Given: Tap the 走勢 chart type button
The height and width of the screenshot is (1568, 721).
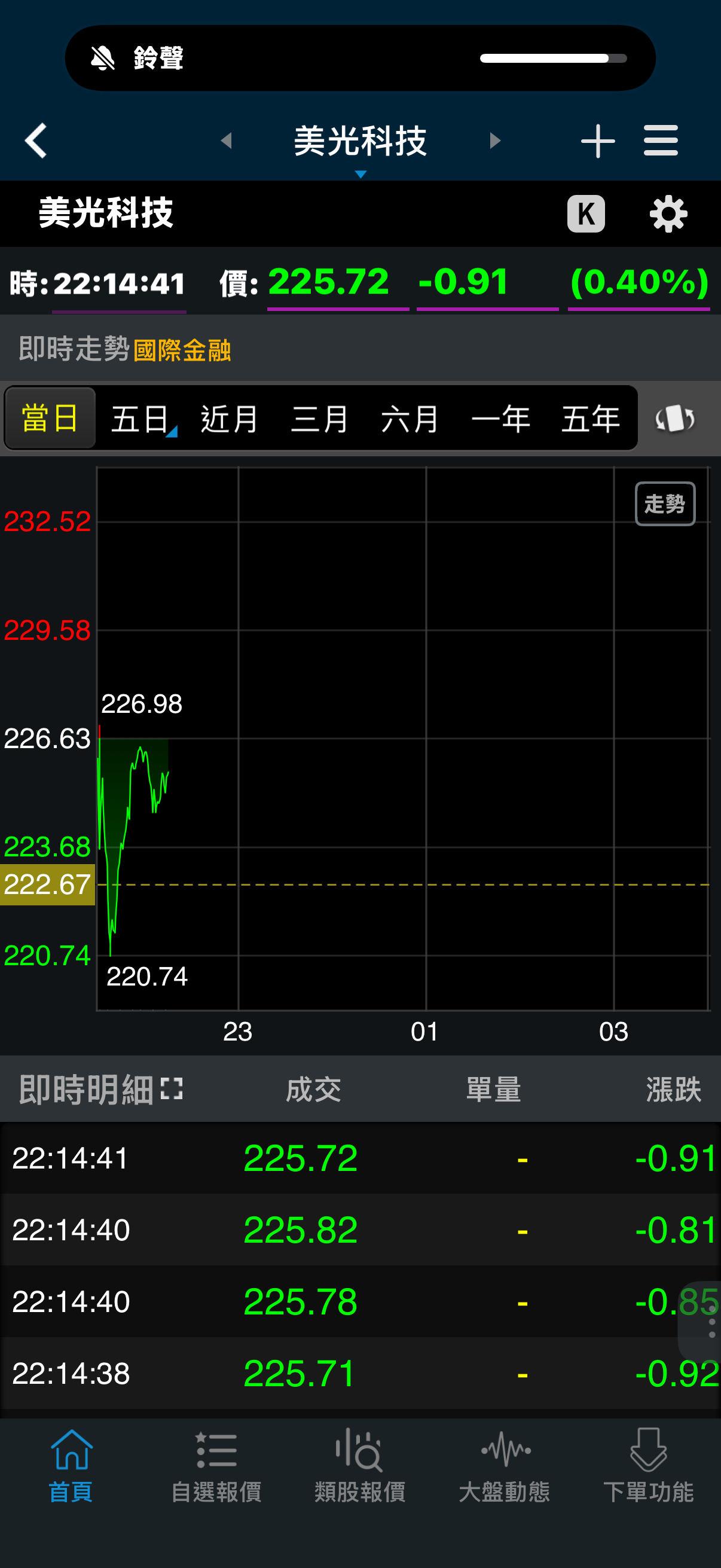Looking at the screenshot, I should 664,504.
